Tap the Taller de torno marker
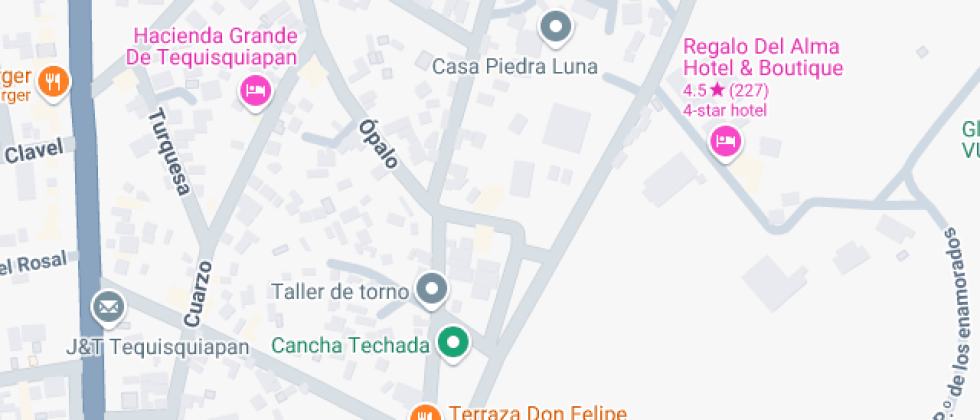Image resolution: width=980 pixels, height=420 pixels. click(x=432, y=290)
